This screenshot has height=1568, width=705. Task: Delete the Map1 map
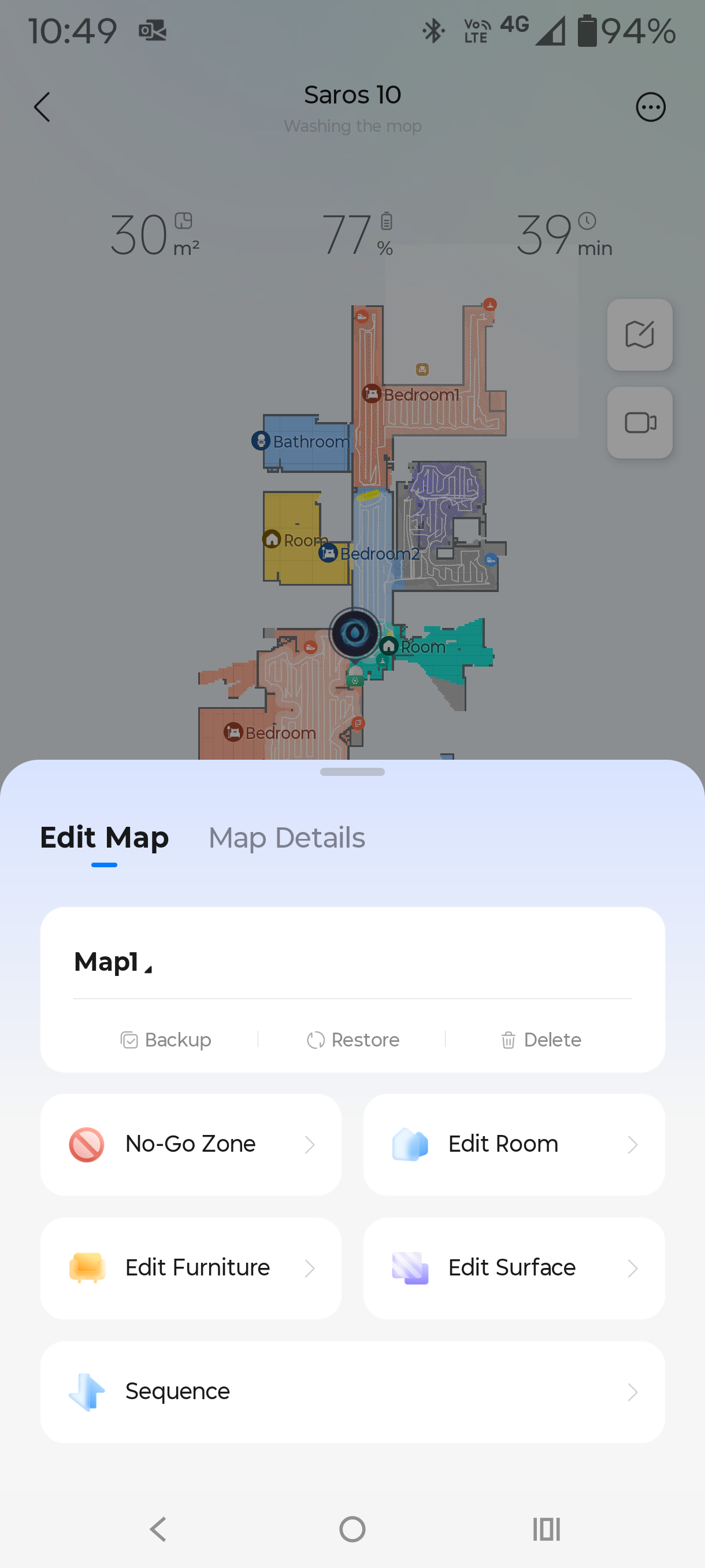click(540, 1040)
